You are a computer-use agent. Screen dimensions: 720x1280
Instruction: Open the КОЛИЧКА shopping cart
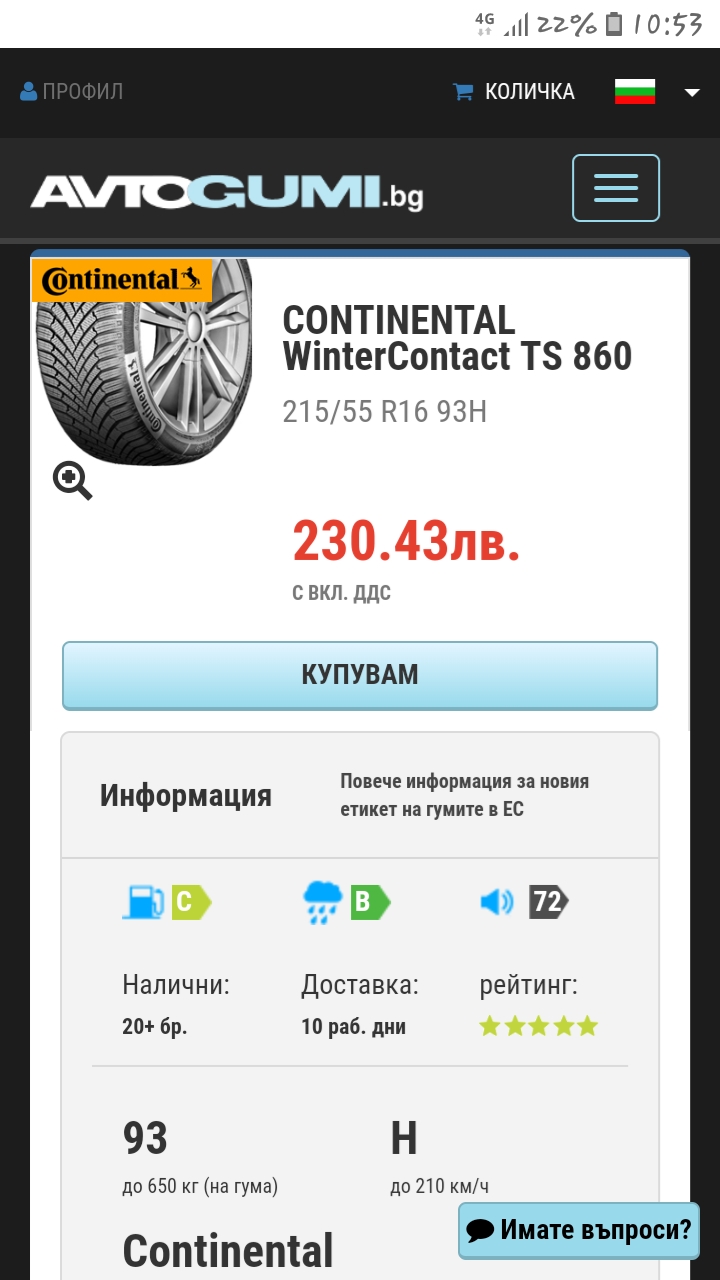pos(514,92)
